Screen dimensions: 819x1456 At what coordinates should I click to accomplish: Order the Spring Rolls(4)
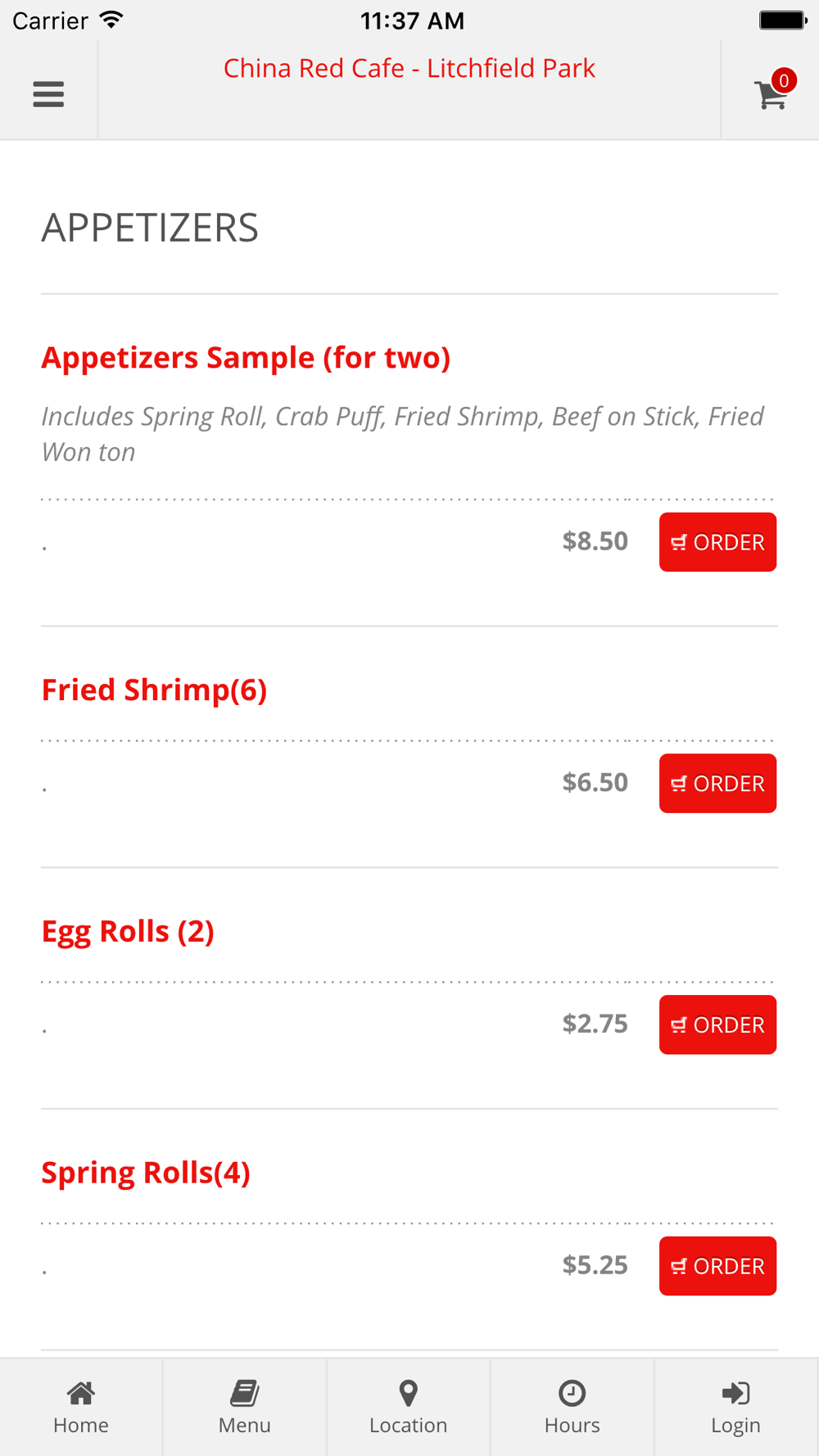click(x=717, y=1266)
